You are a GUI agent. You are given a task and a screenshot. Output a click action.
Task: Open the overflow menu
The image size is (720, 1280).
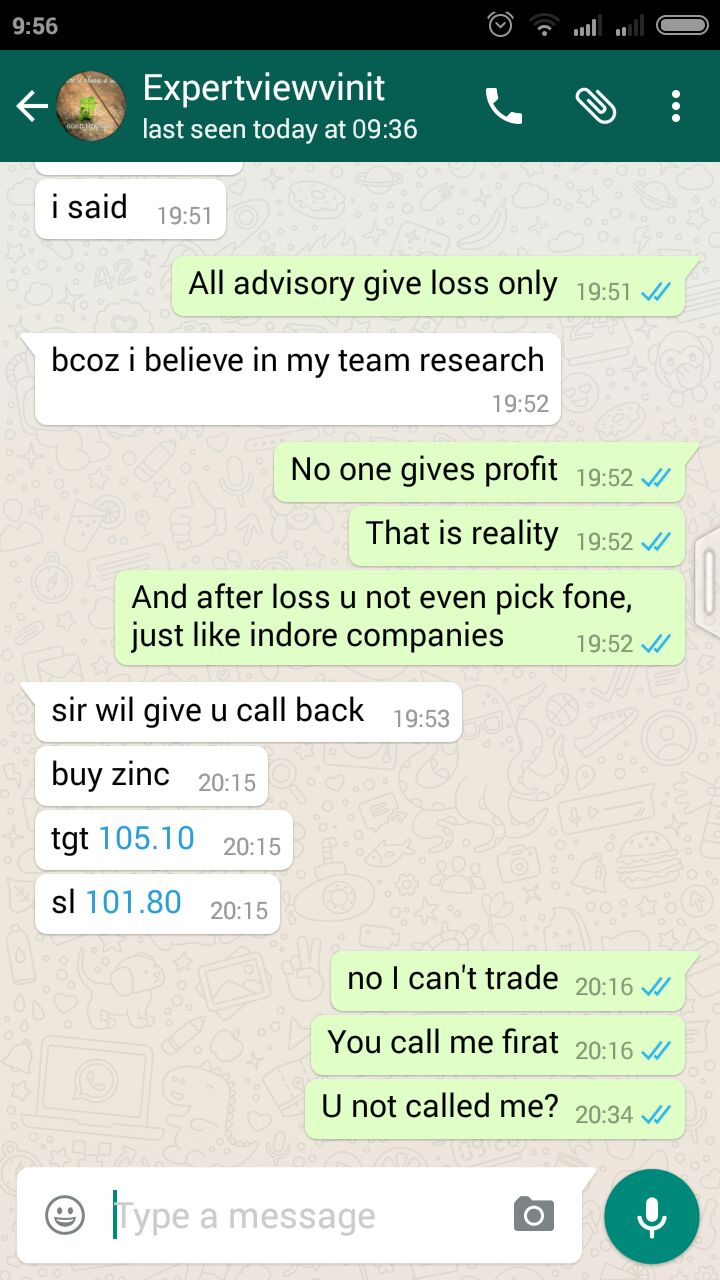676,106
